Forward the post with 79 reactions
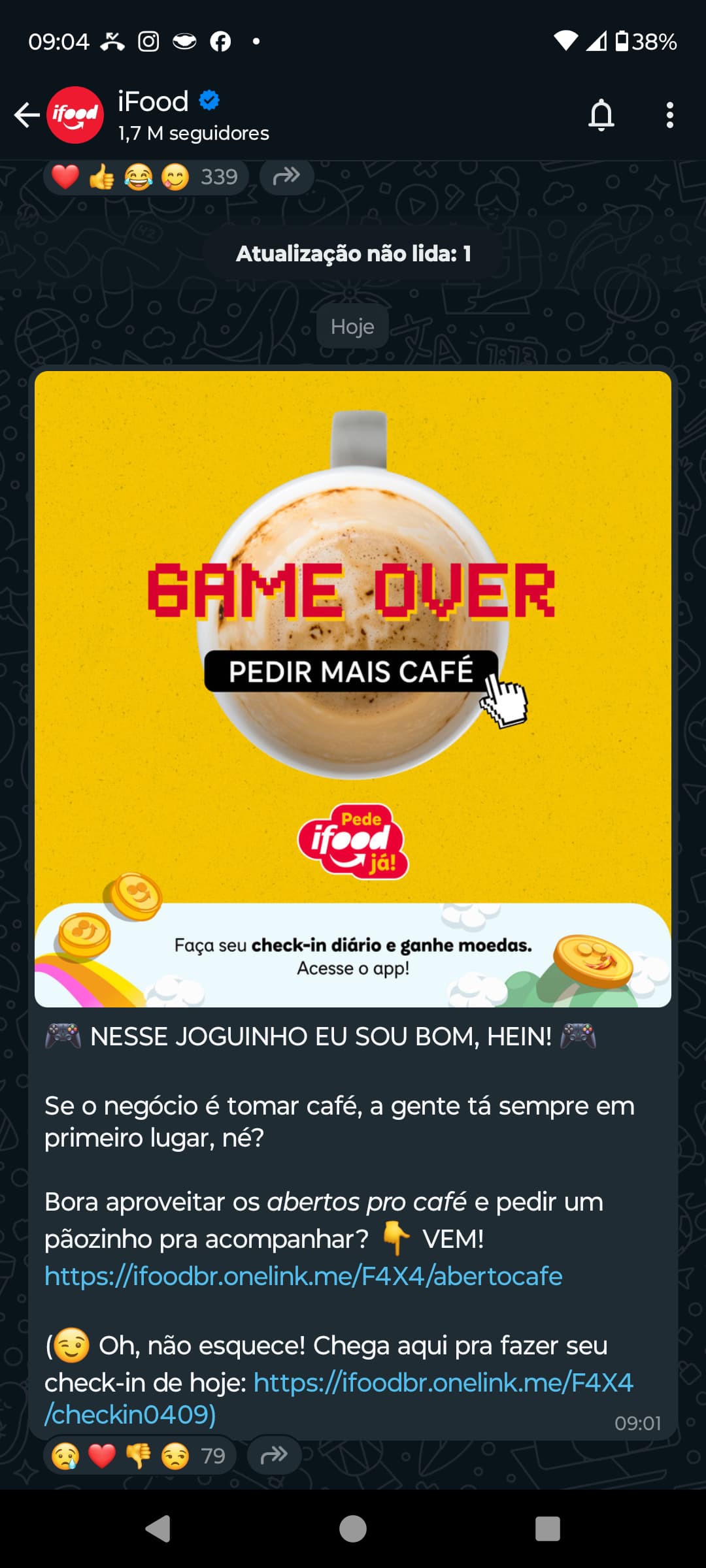This screenshot has width=706, height=1568. 274,1455
